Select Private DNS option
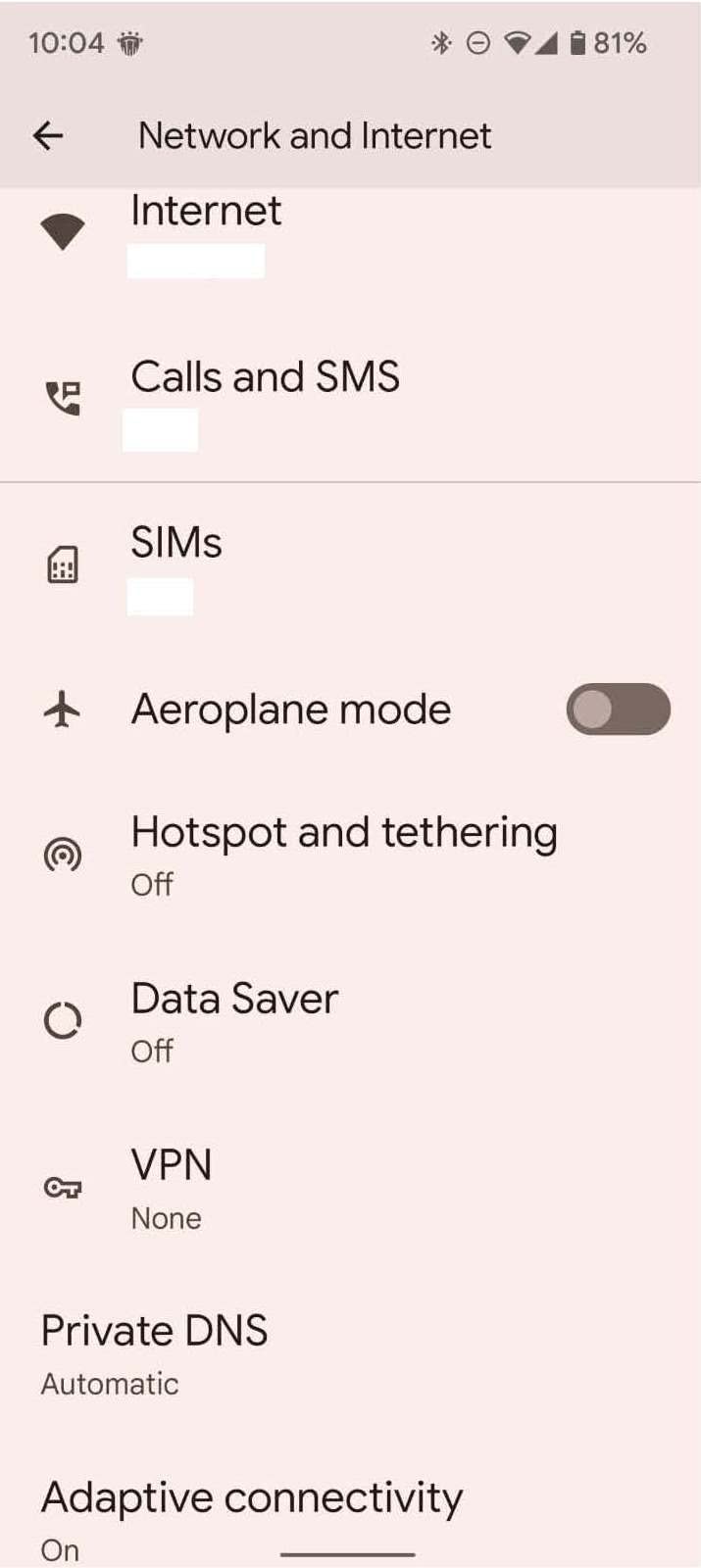Screen dimensions: 701x1568 coord(350,1354)
